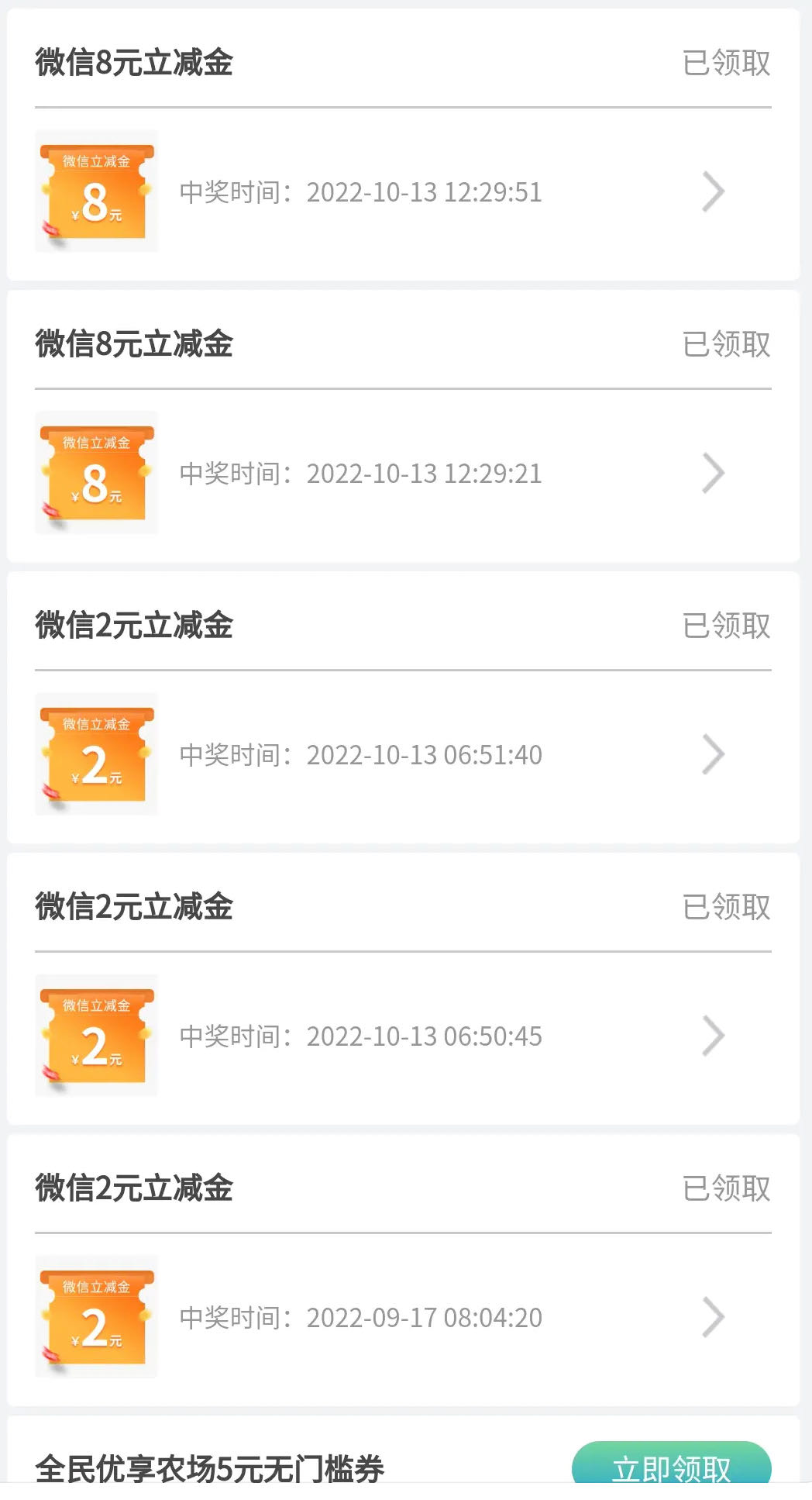Open the 2元 prize won on 2022-09-17

pyautogui.click(x=713, y=1318)
